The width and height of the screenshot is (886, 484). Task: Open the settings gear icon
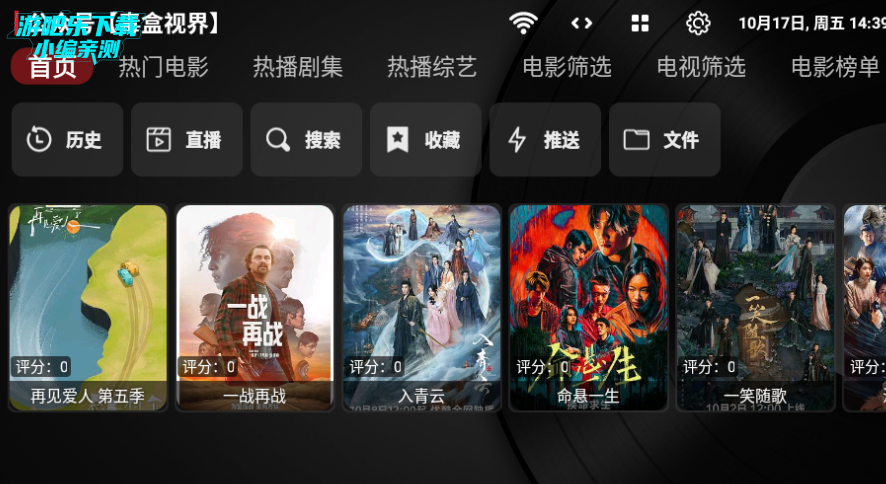pyautogui.click(x=698, y=23)
